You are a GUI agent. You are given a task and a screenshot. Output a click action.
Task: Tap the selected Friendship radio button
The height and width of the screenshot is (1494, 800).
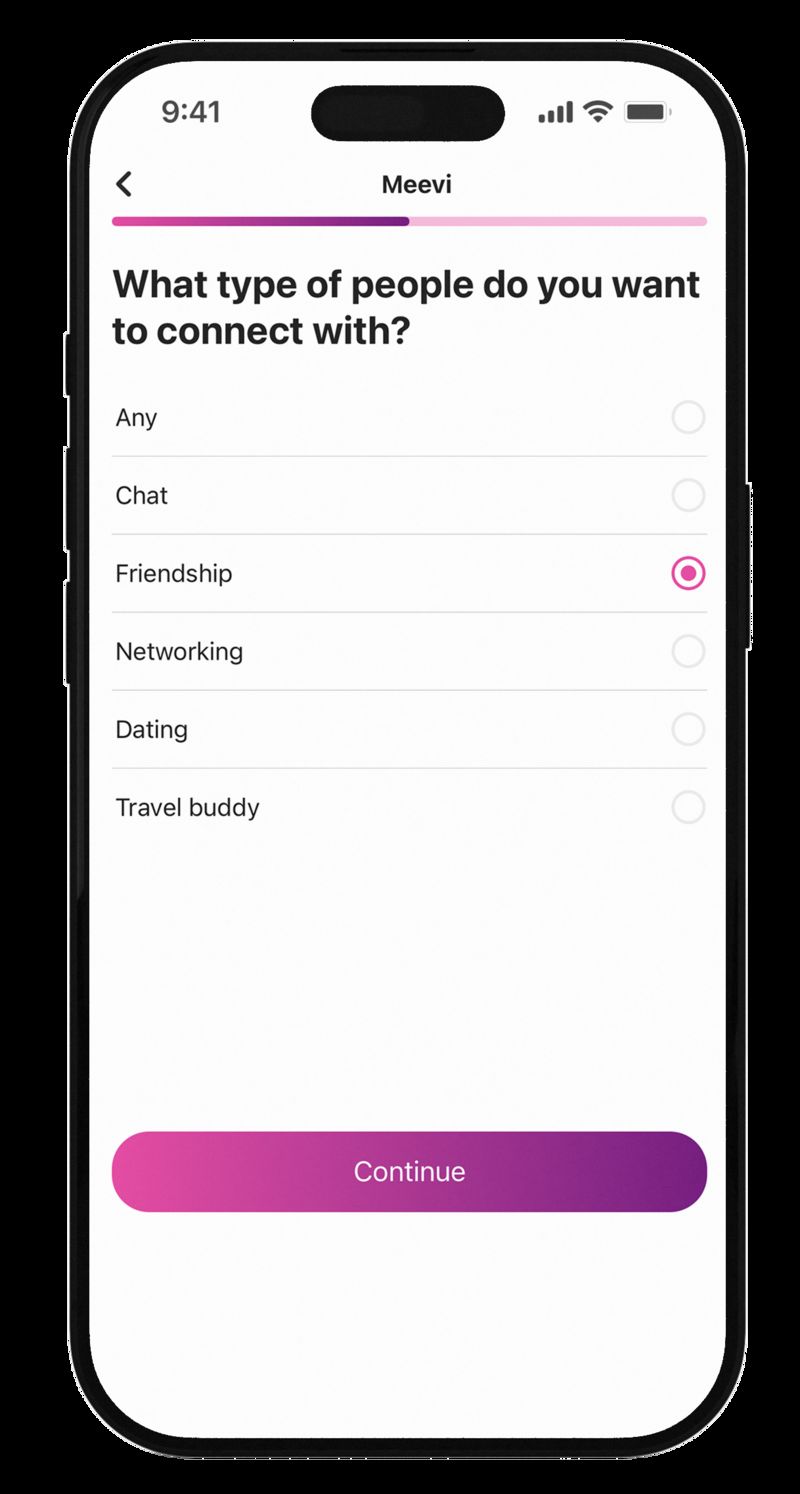pos(687,573)
